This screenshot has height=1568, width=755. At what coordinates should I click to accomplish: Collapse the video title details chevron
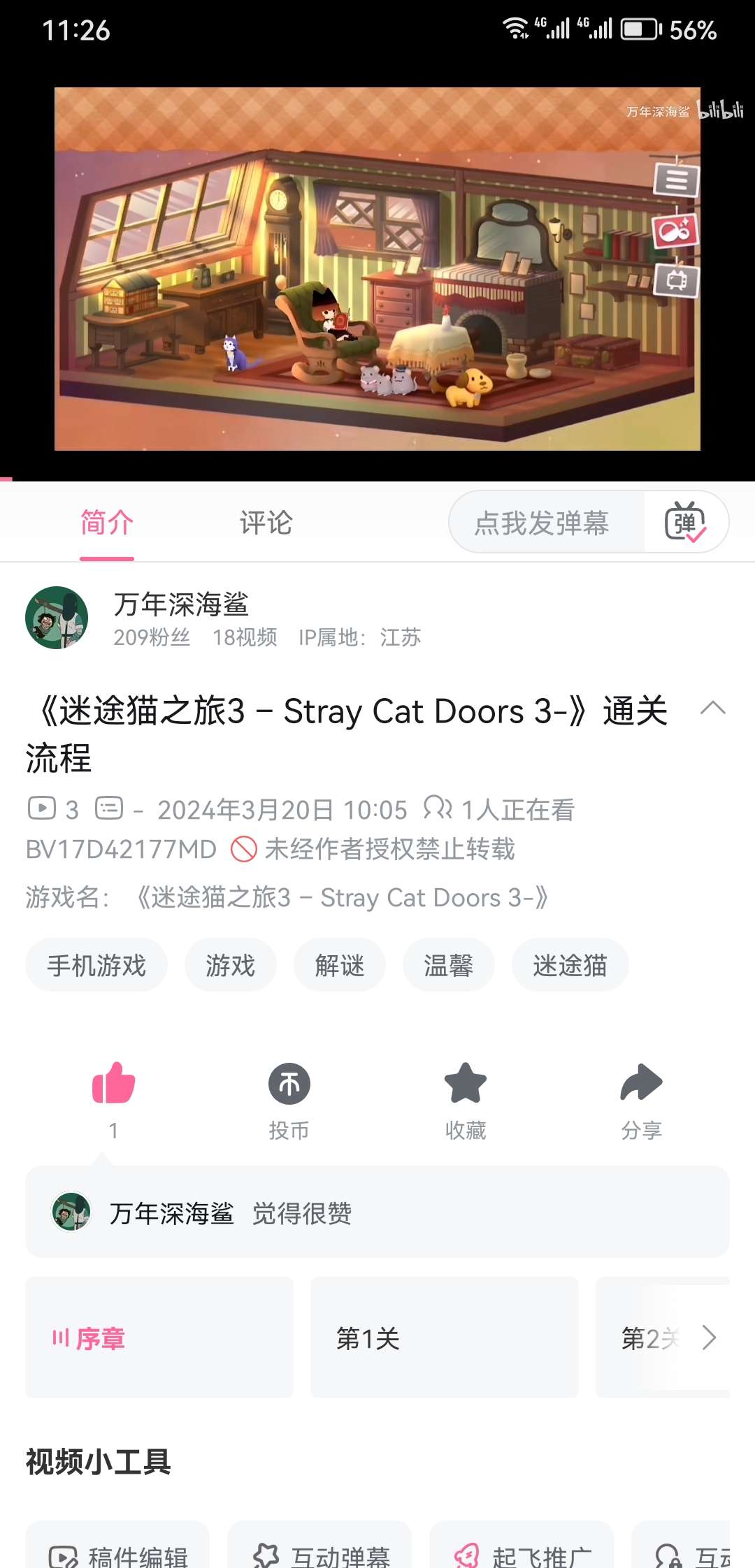[x=712, y=708]
